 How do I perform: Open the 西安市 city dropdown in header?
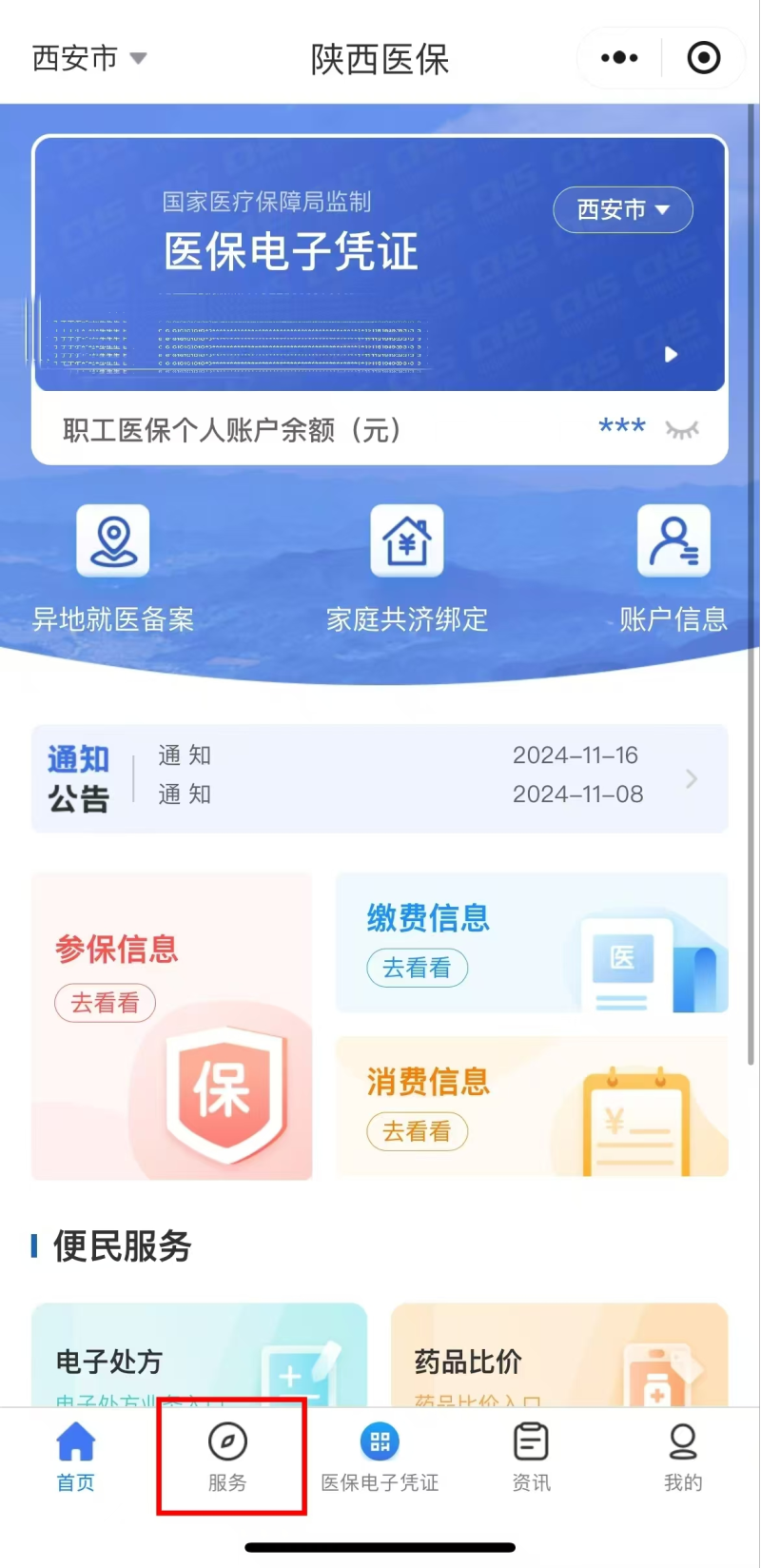click(89, 58)
